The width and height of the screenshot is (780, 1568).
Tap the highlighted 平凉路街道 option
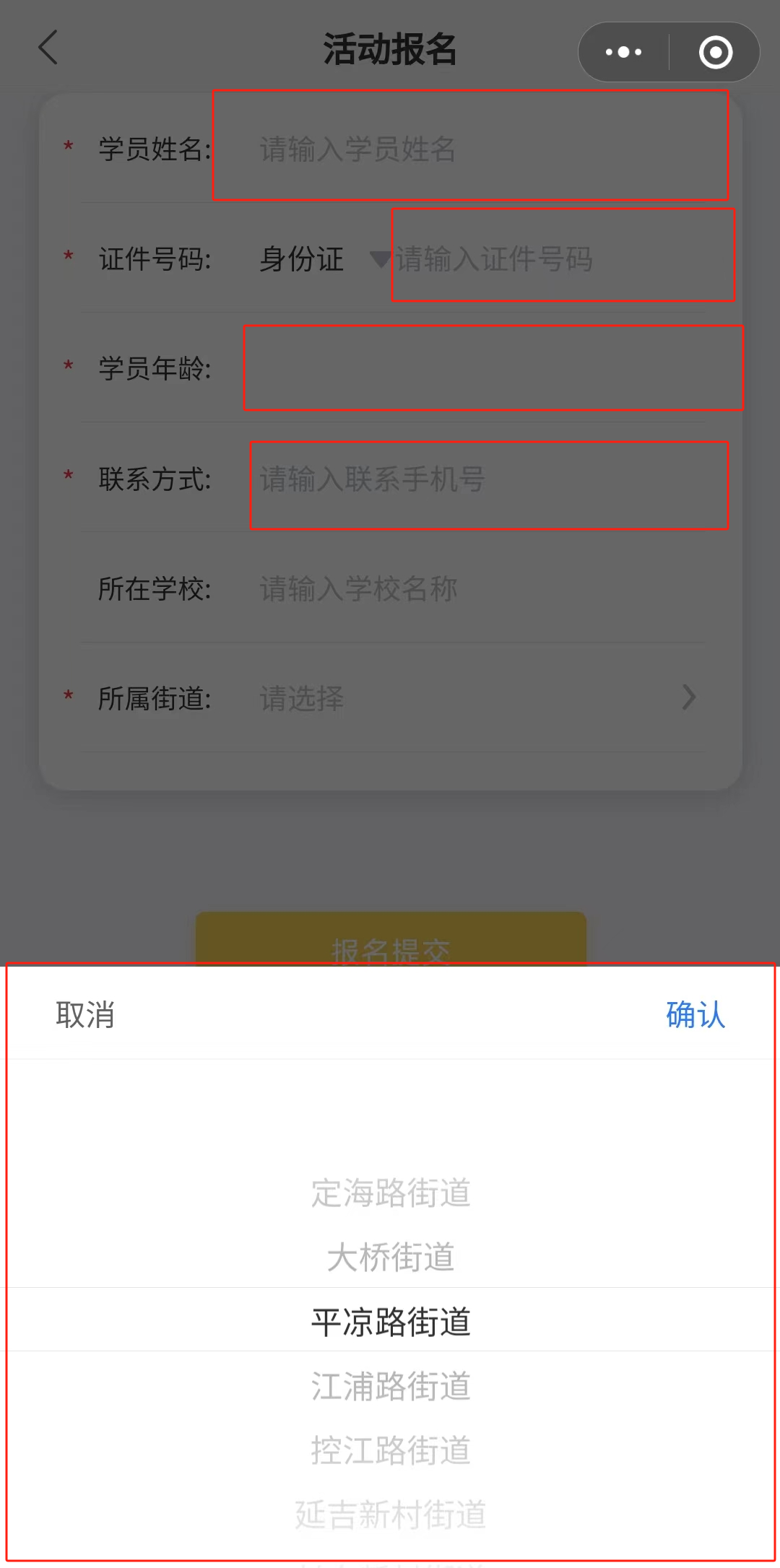(390, 1322)
